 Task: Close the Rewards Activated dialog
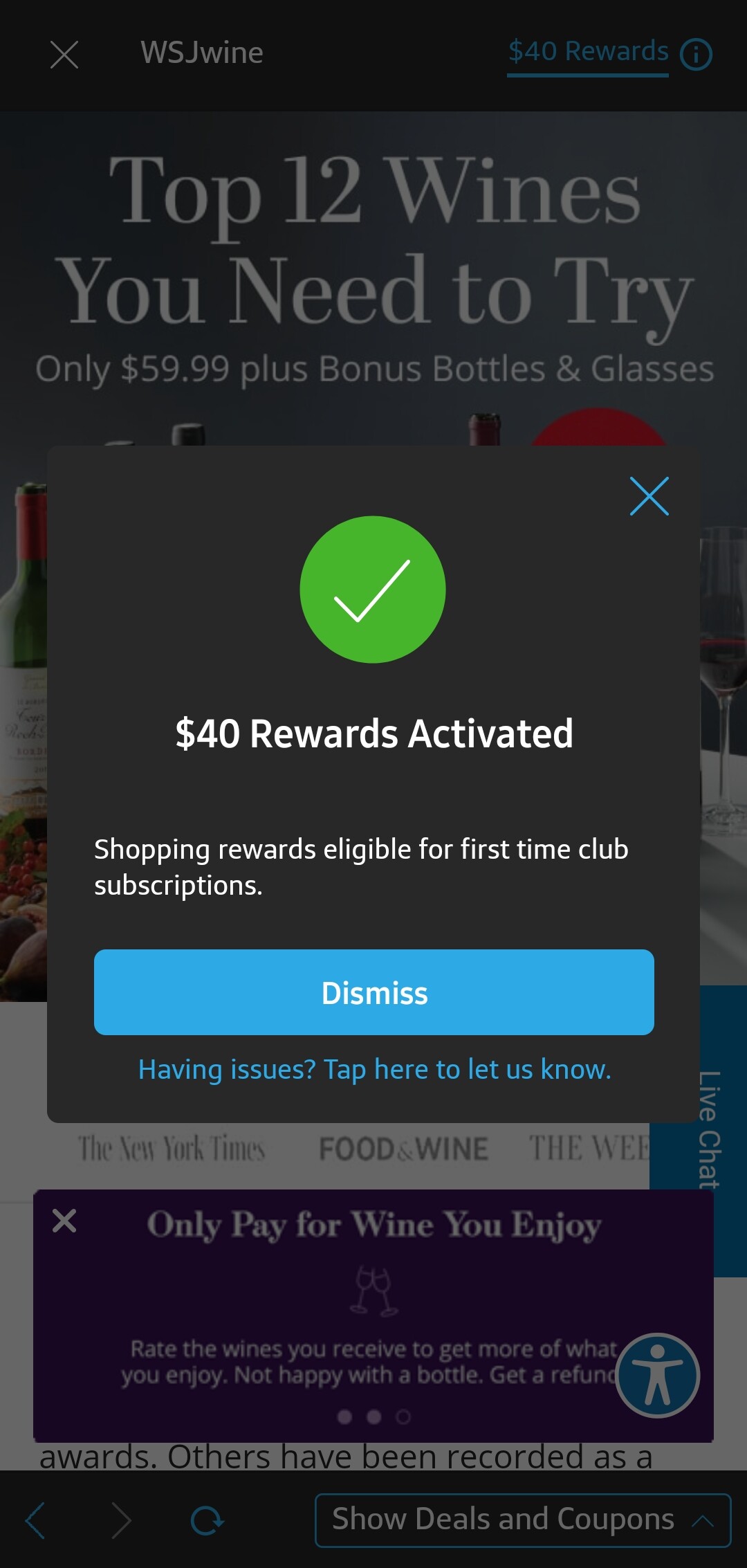click(649, 496)
